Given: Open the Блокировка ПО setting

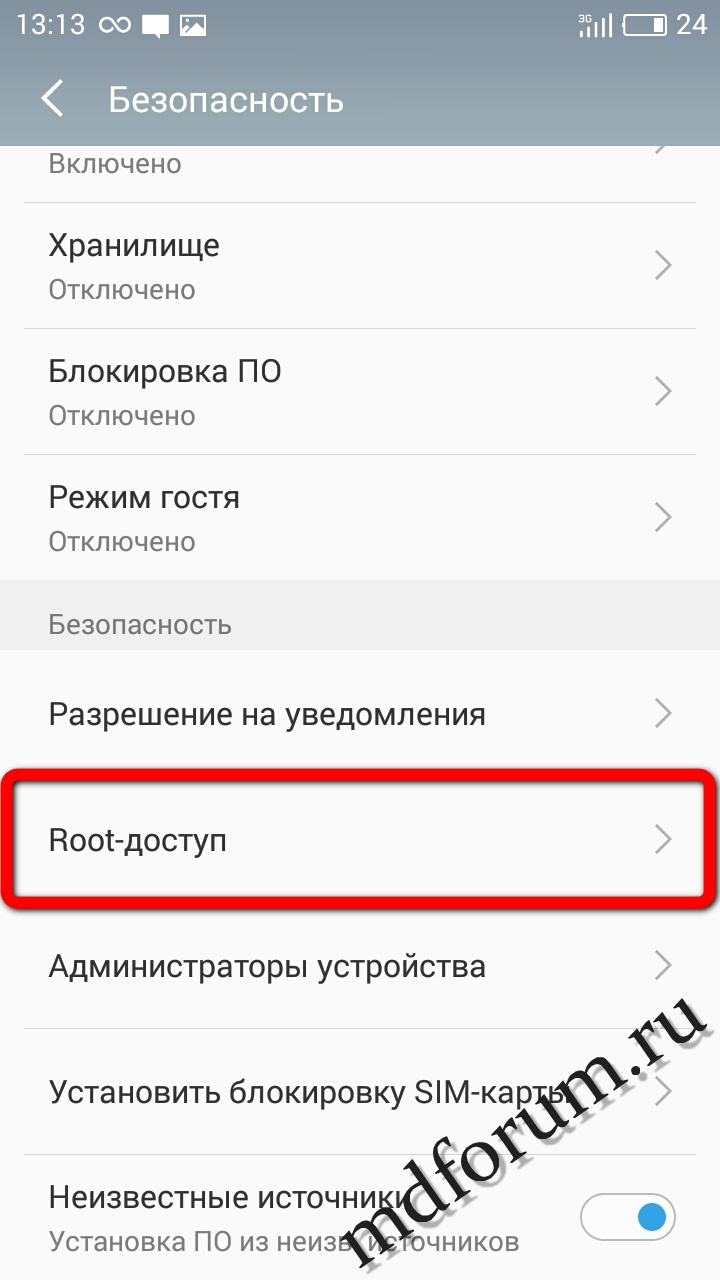Looking at the screenshot, I should 360,391.
